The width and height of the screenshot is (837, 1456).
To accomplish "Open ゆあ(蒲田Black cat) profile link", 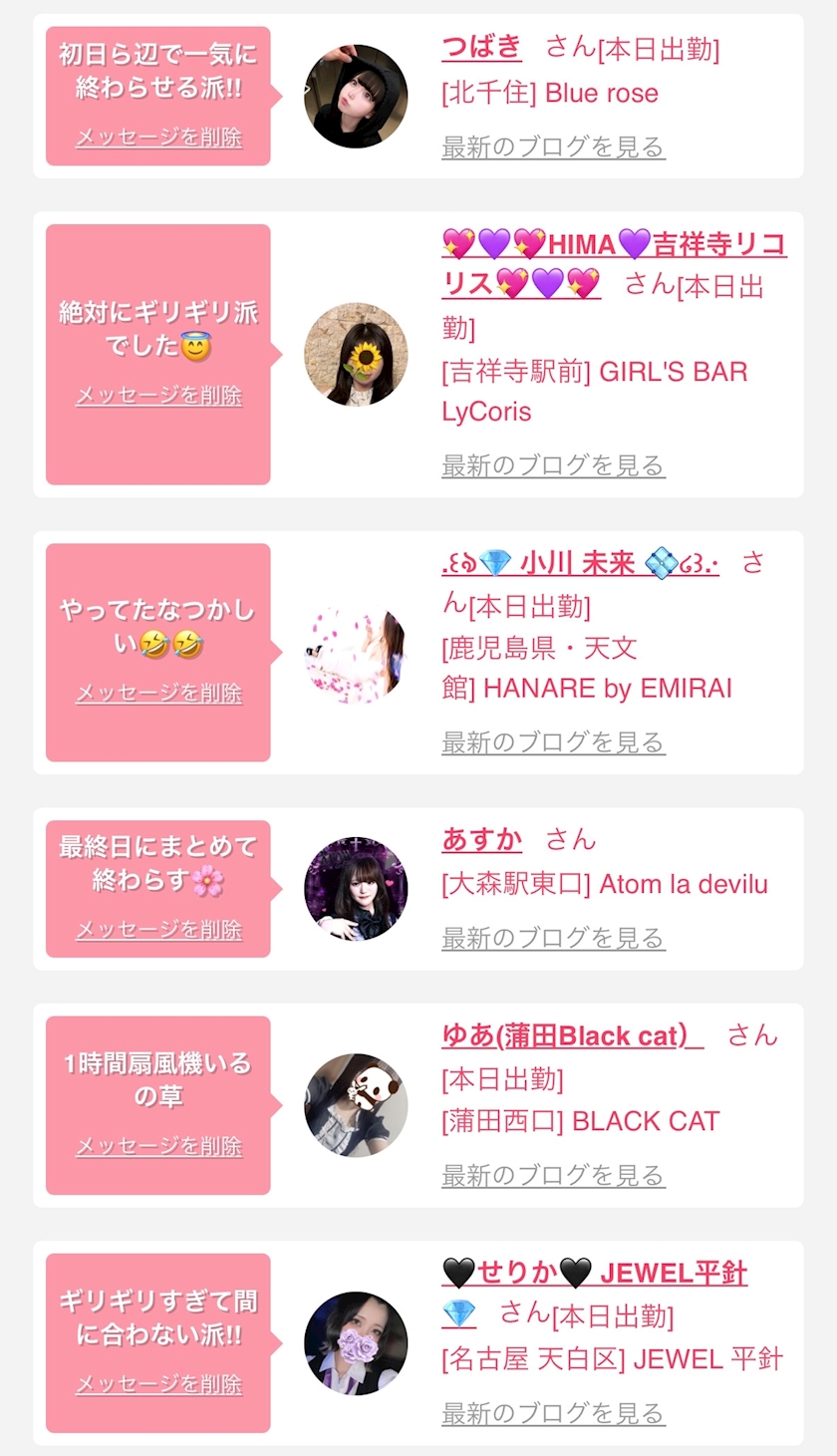I will (572, 1035).
